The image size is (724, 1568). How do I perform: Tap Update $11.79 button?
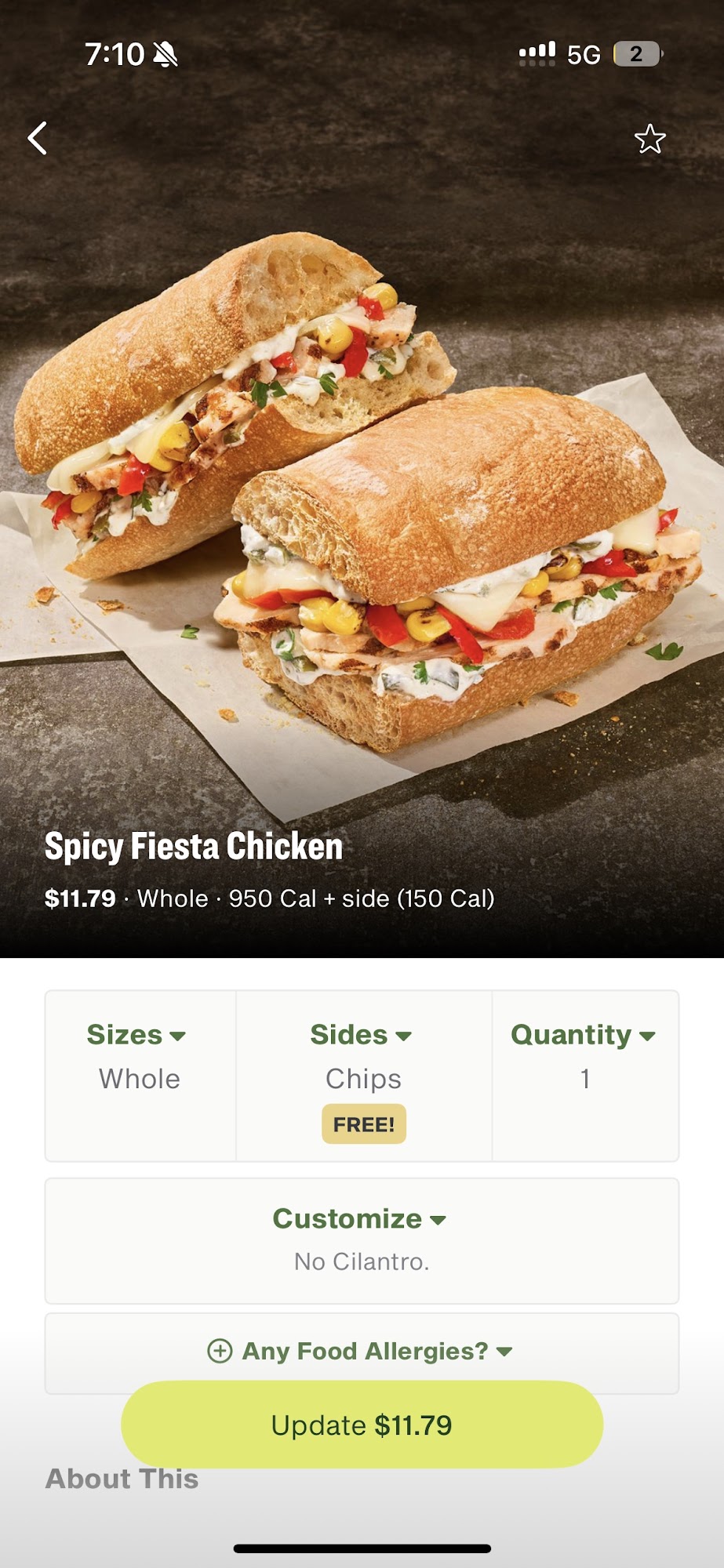362,1425
